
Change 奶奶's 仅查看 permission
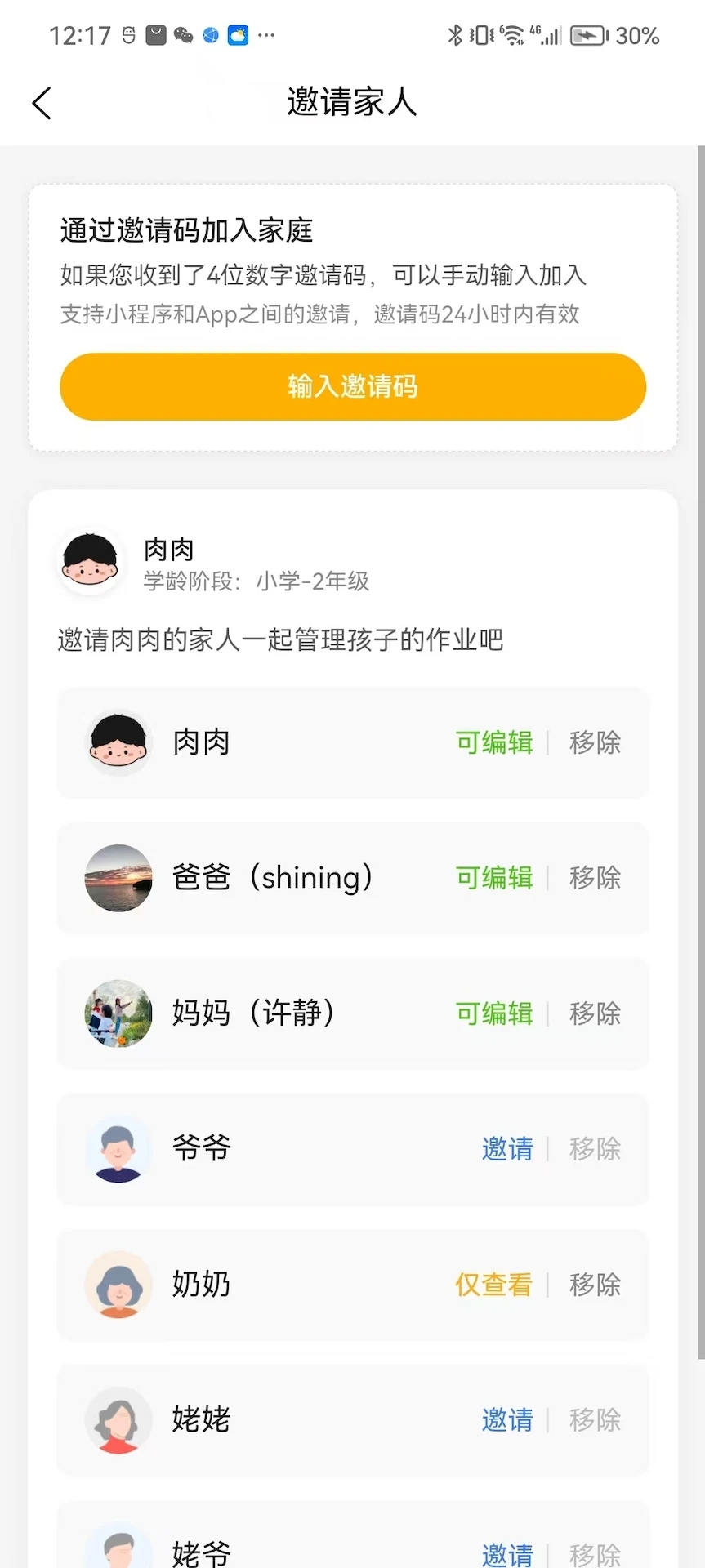tap(493, 1285)
